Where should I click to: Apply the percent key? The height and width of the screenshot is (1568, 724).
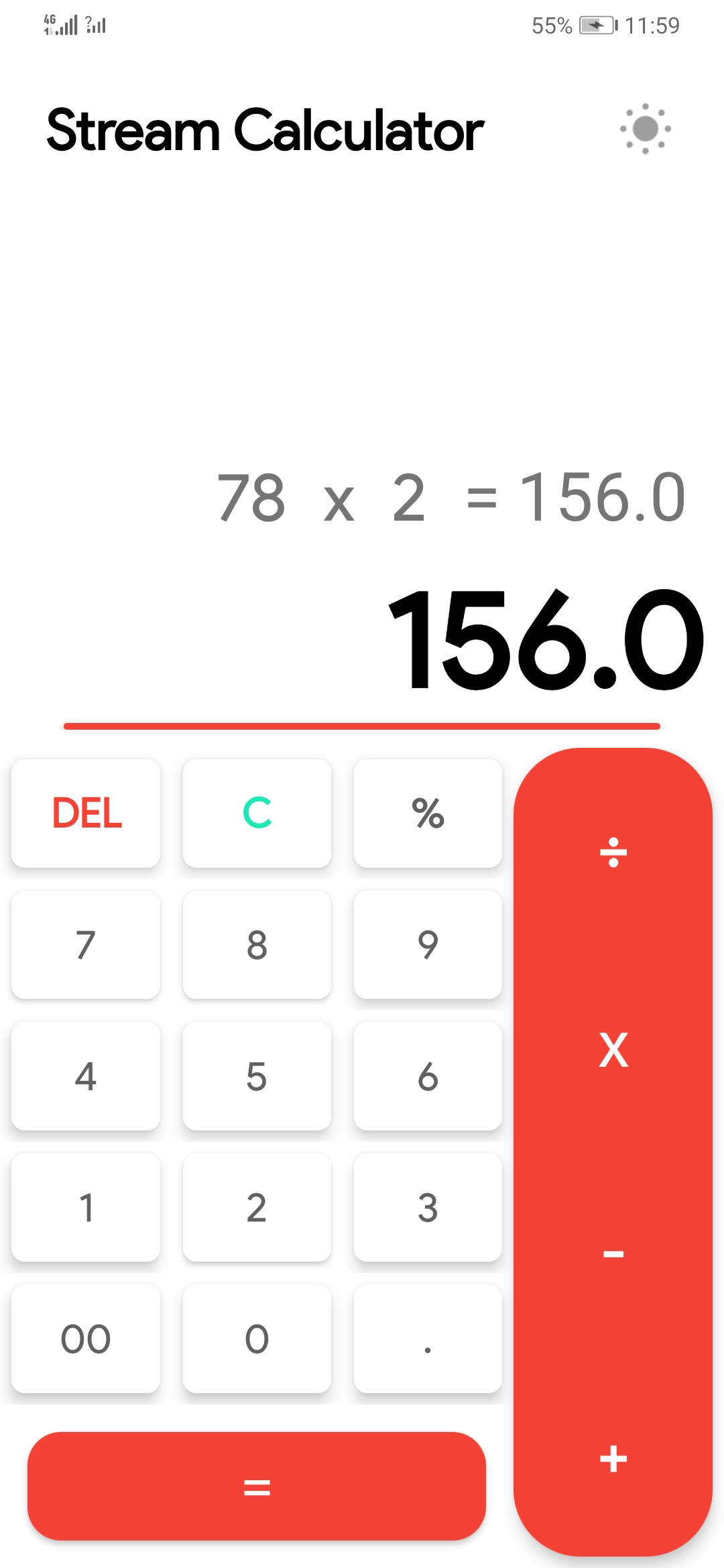coord(428,813)
